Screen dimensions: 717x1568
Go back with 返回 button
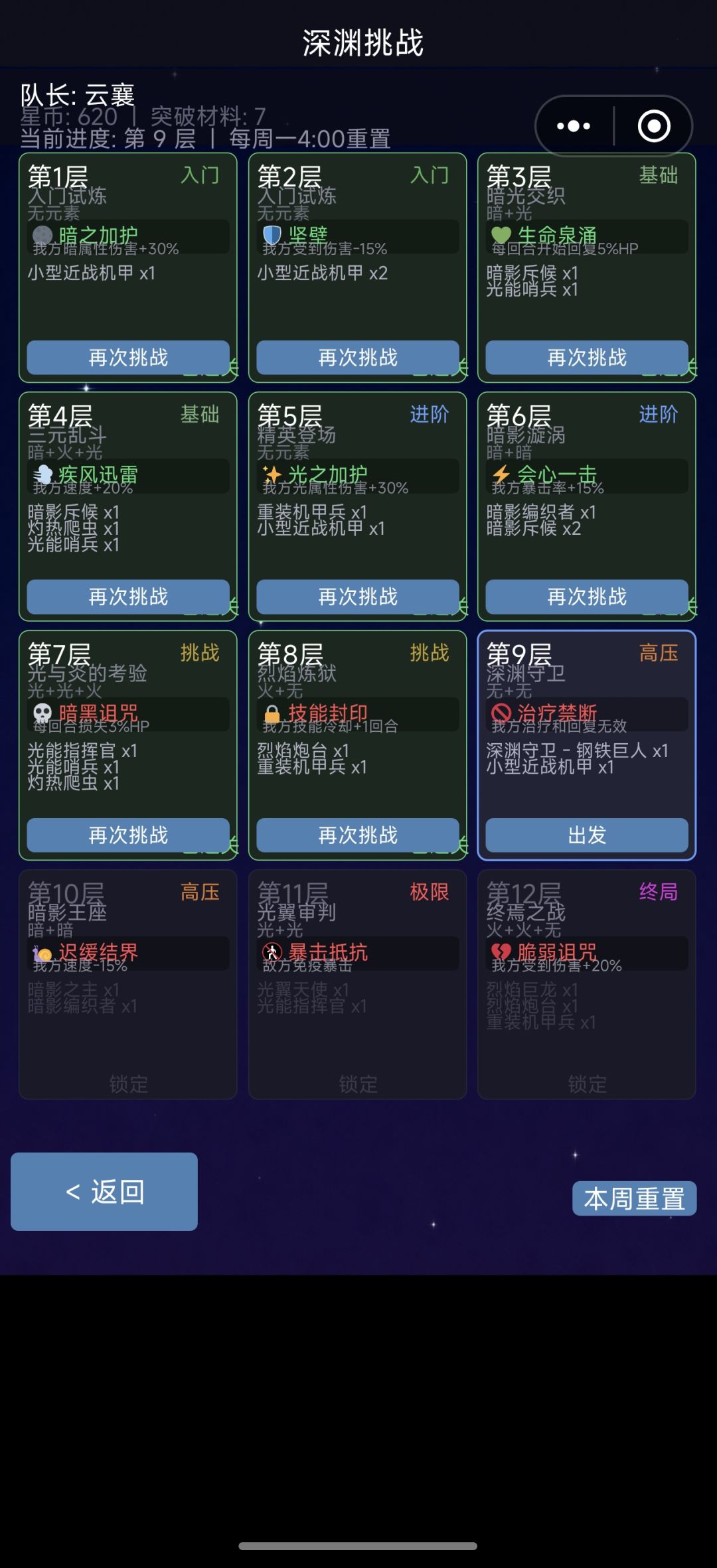pyautogui.click(x=104, y=1192)
